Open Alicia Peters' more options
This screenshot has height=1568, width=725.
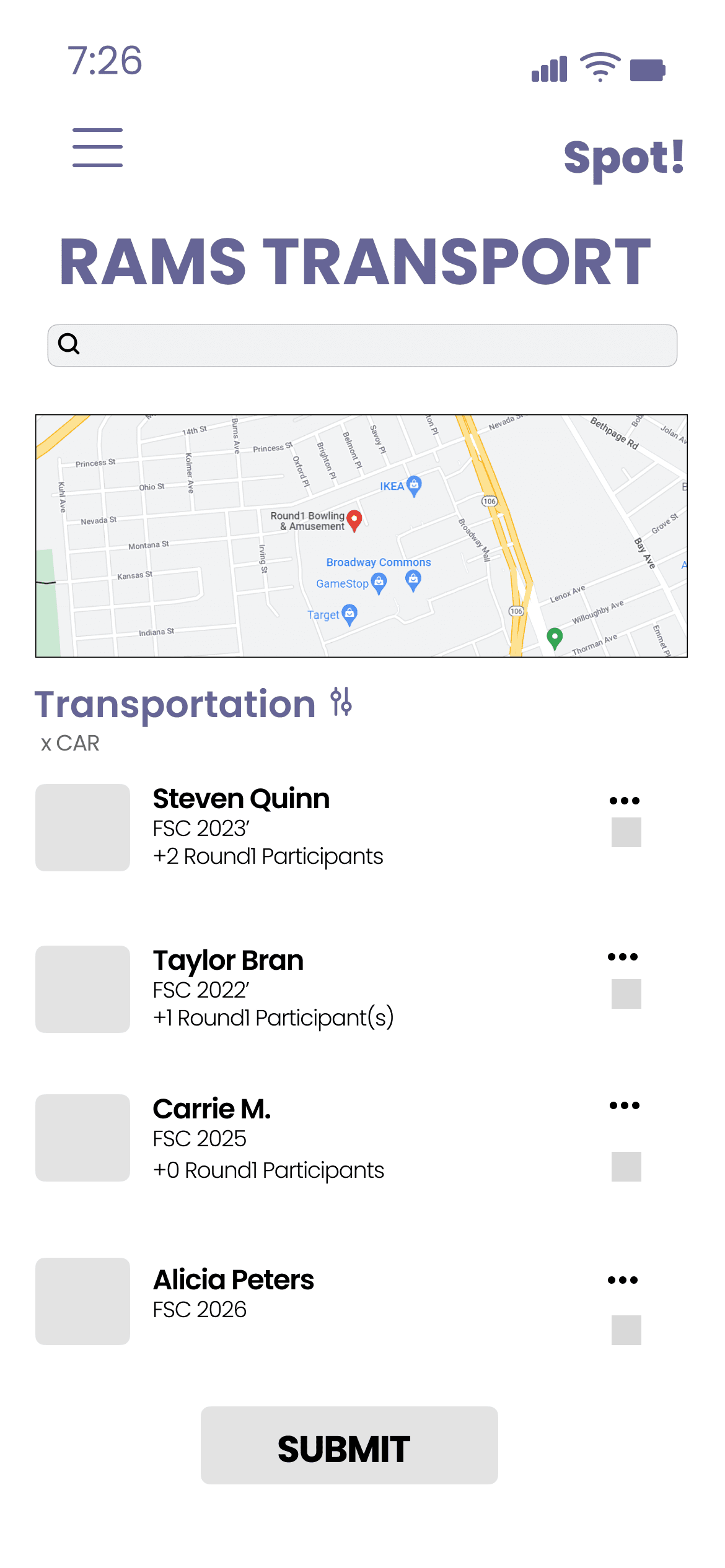(x=623, y=1280)
